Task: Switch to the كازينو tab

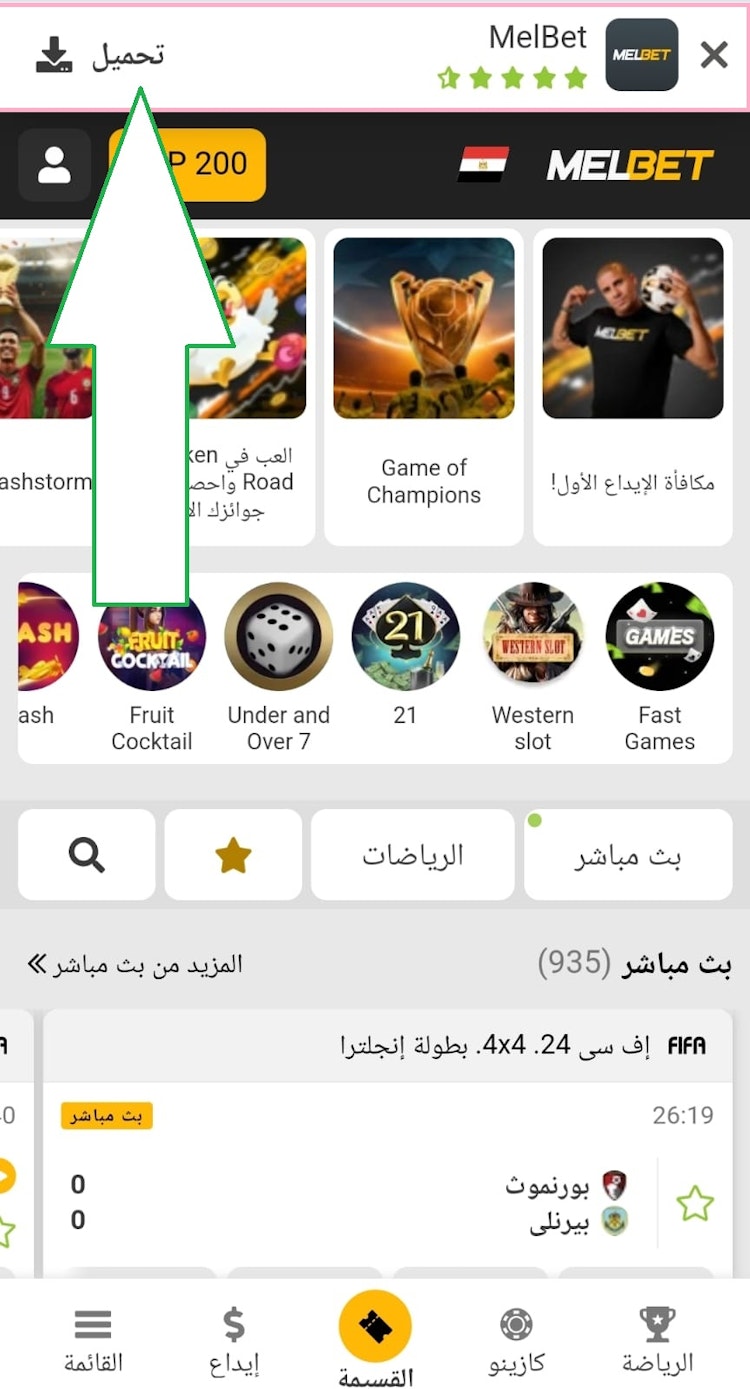Action: [x=515, y=1340]
